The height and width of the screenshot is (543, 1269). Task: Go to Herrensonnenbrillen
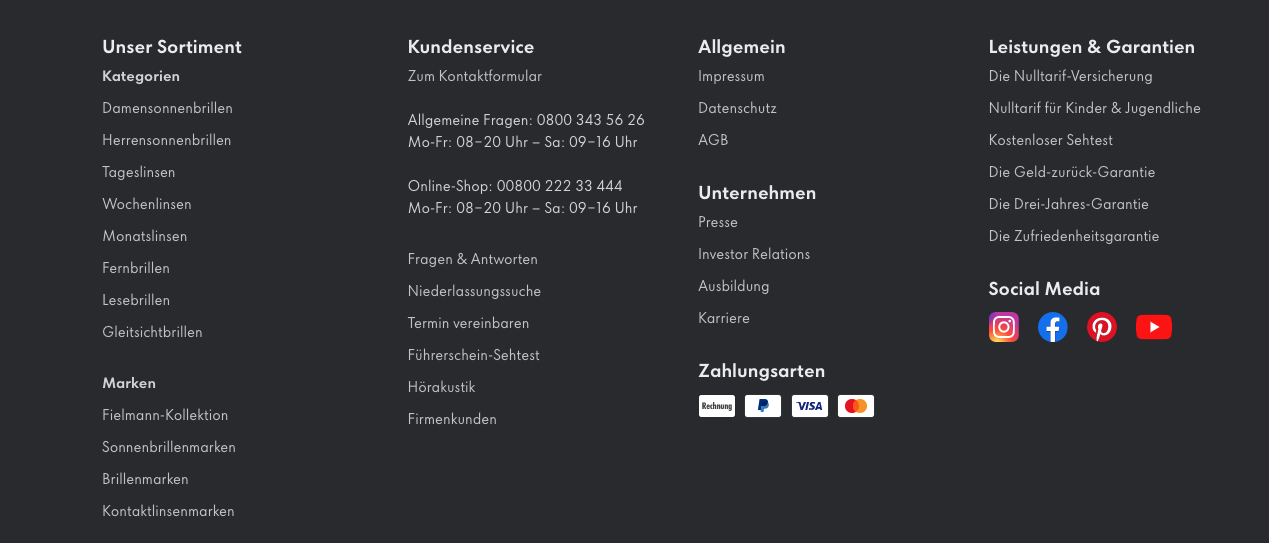(166, 140)
